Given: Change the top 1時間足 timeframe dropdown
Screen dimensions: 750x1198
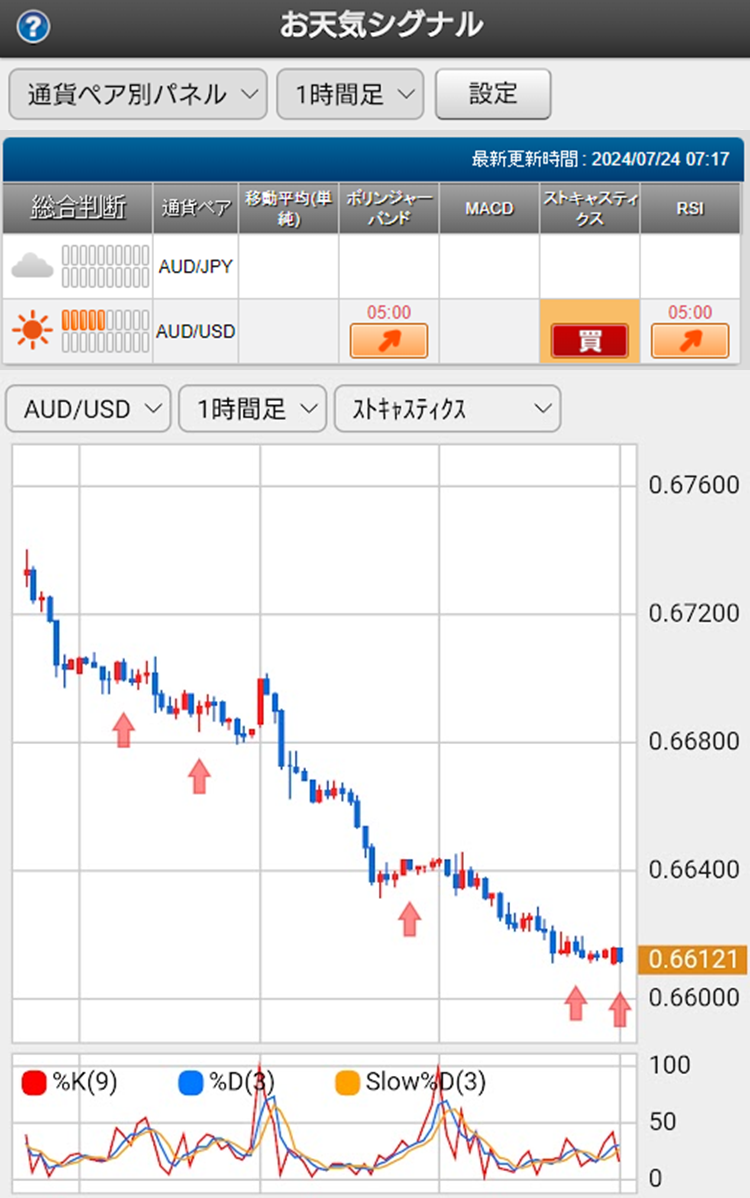Looking at the screenshot, I should point(350,94).
